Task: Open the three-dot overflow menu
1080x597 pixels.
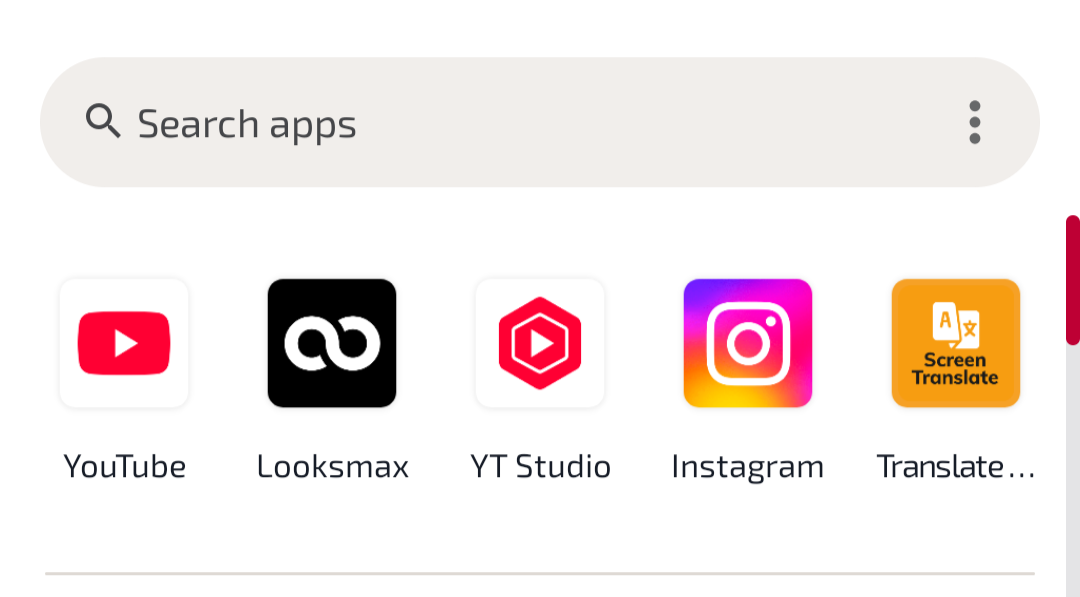Action: point(974,123)
